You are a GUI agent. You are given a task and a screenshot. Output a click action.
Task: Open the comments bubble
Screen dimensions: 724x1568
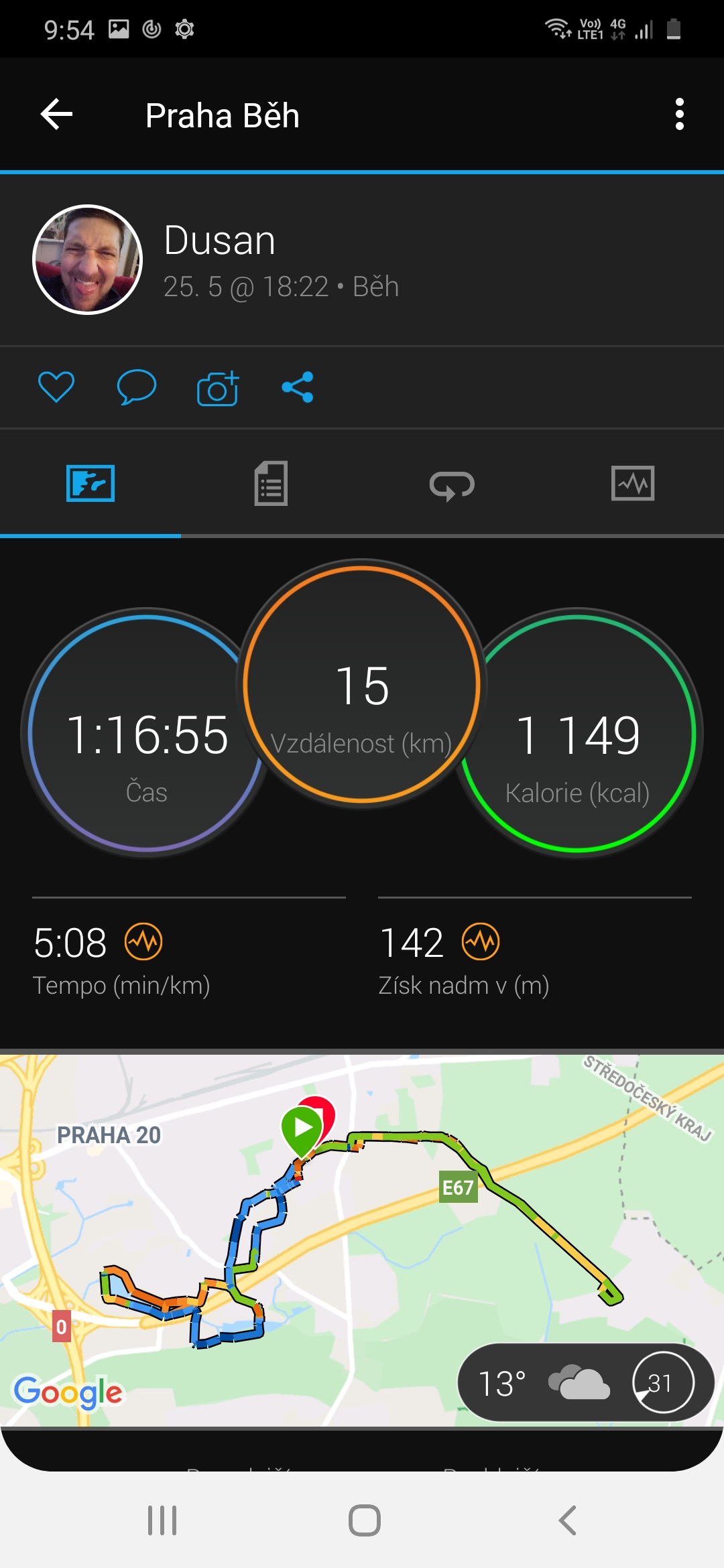[137, 387]
